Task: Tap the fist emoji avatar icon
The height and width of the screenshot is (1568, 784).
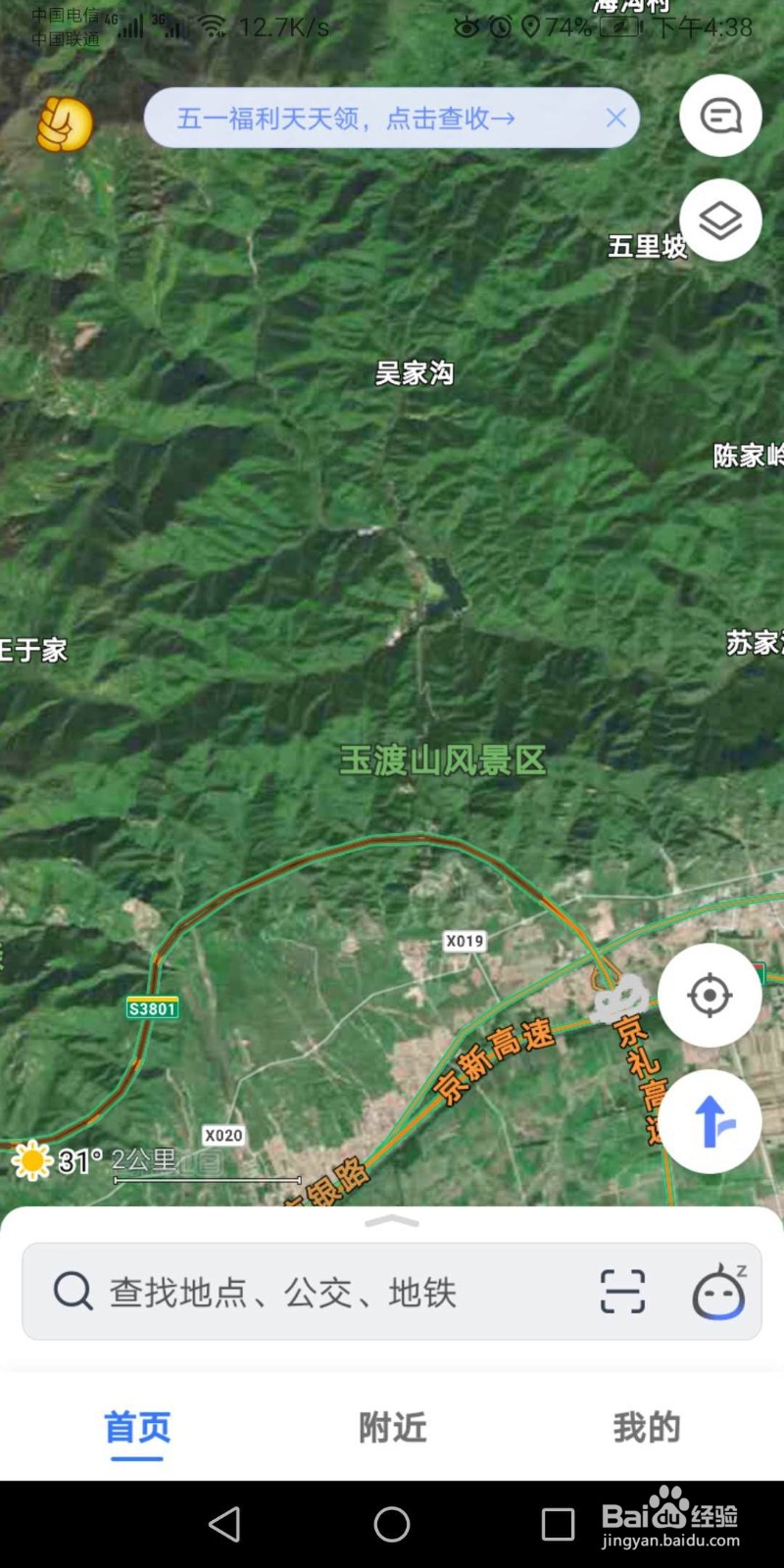Action: tap(64, 124)
